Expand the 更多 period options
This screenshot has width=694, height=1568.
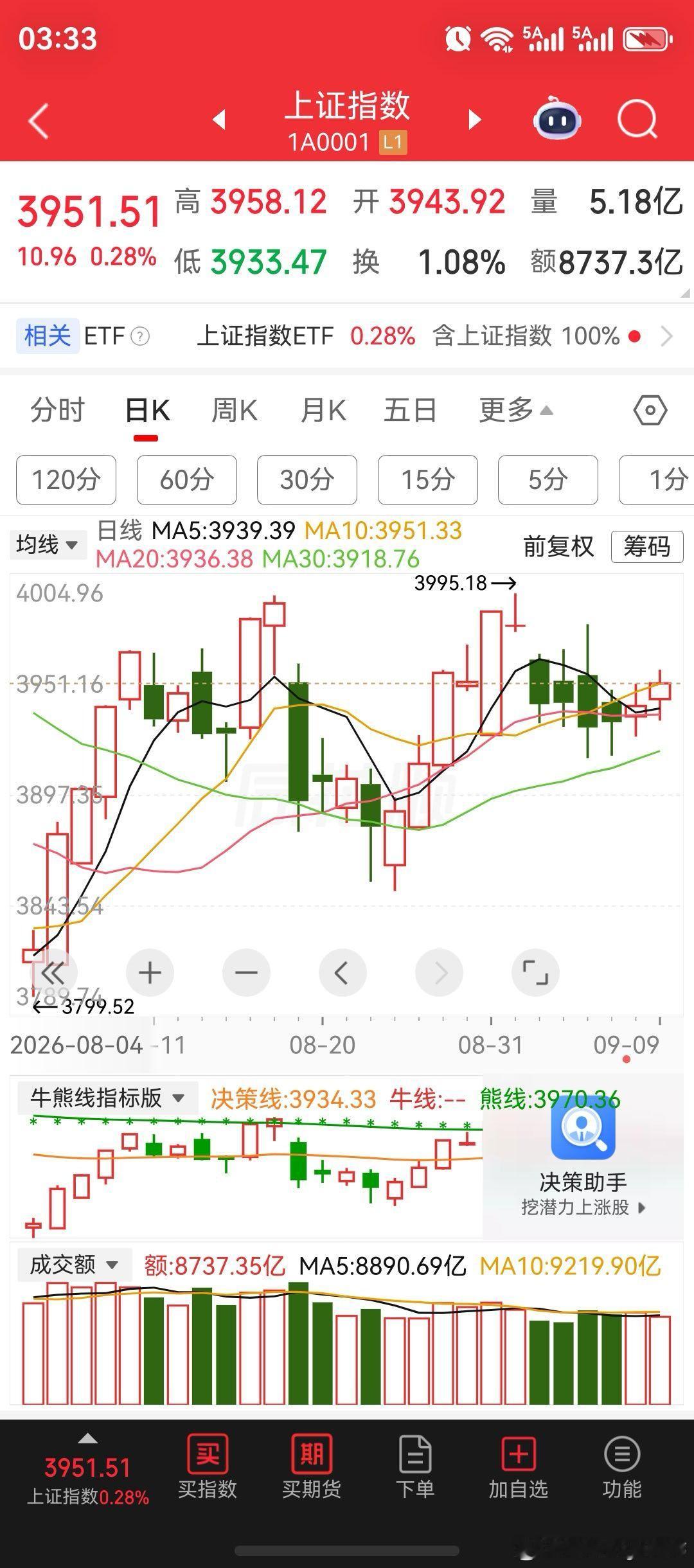coord(516,410)
